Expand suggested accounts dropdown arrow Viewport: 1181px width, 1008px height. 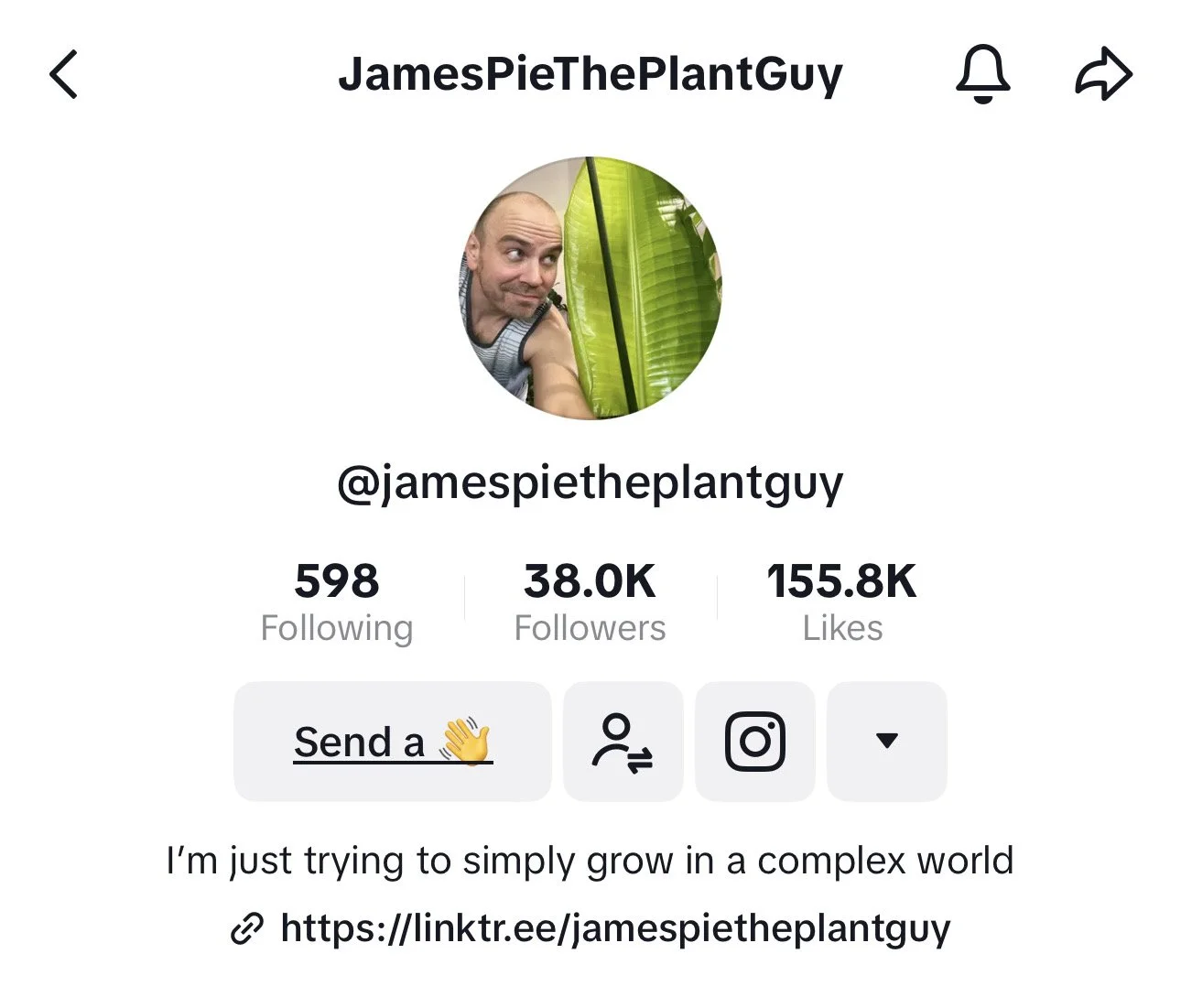(x=887, y=742)
